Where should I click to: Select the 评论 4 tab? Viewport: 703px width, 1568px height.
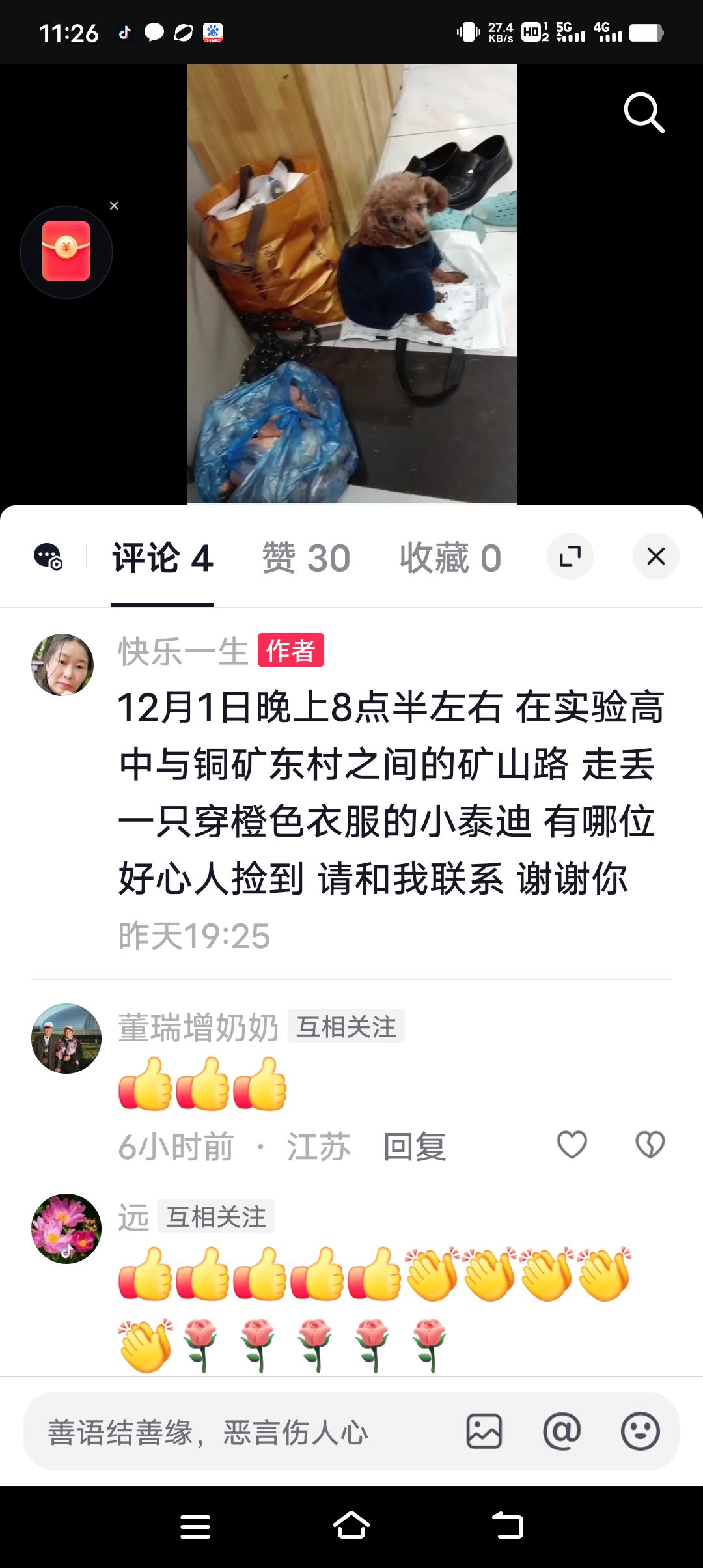click(x=163, y=558)
